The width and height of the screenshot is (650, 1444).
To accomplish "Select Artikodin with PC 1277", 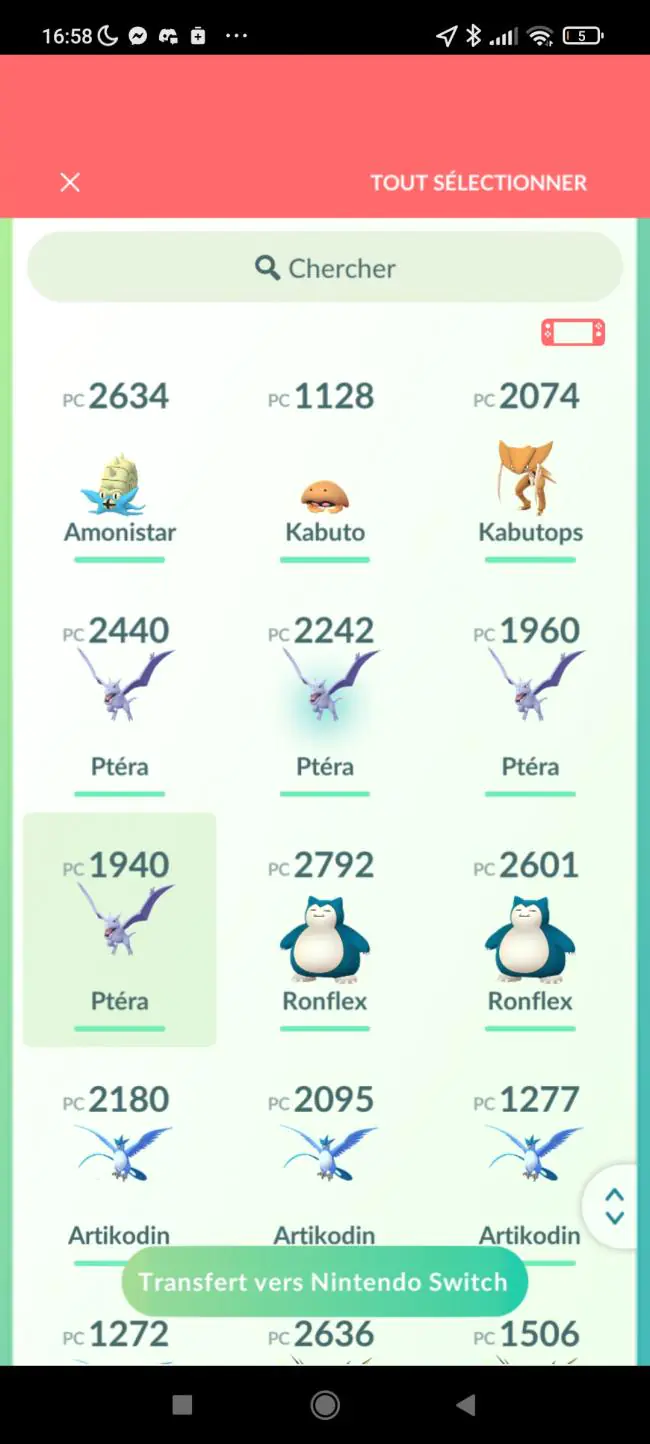I will point(530,1165).
